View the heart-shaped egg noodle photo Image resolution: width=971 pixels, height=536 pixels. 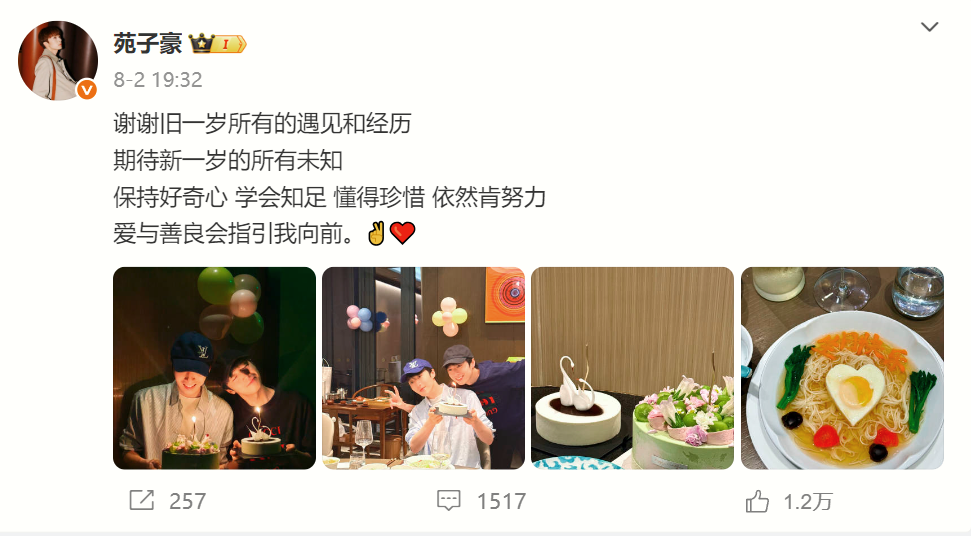842,368
